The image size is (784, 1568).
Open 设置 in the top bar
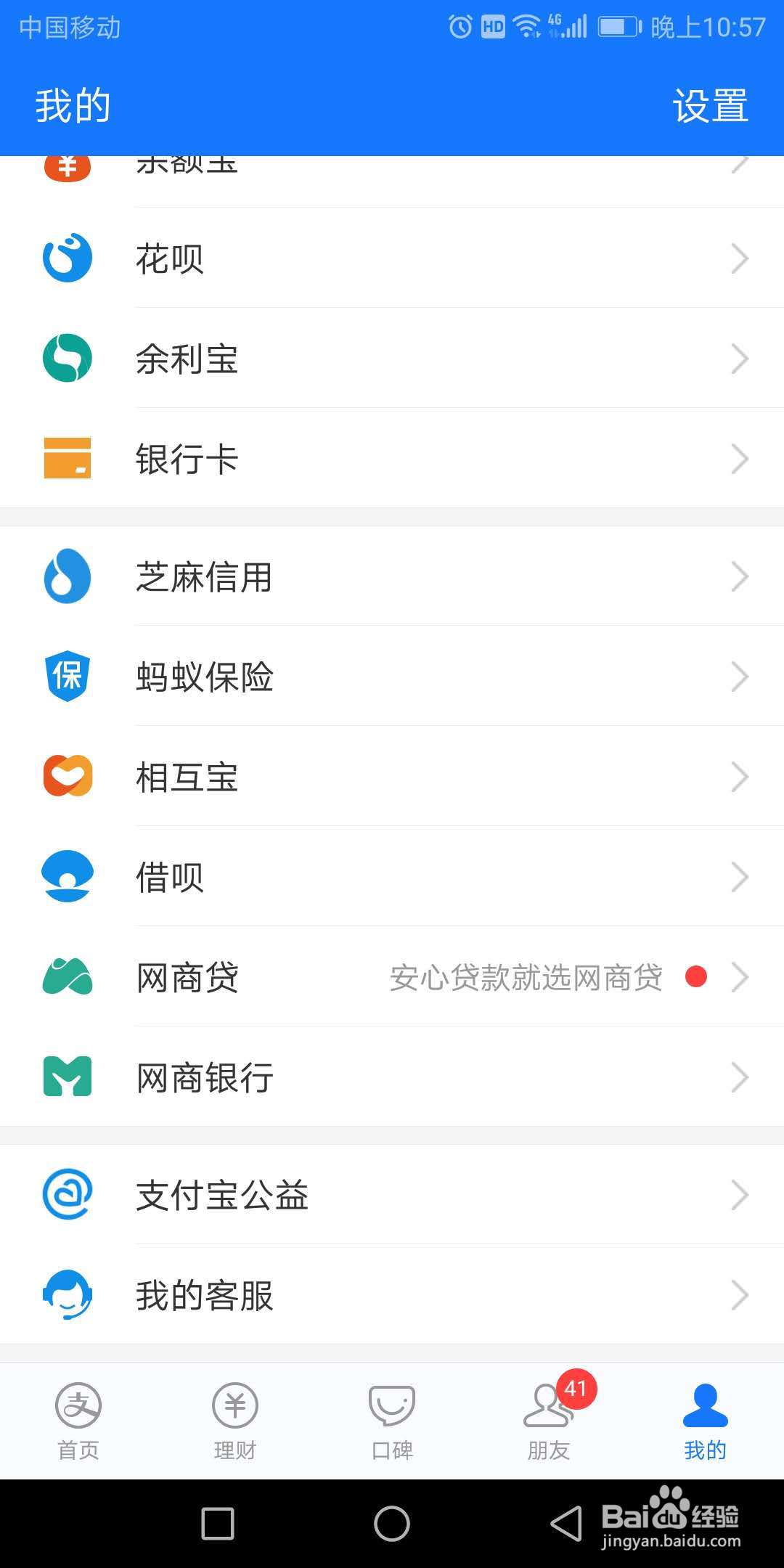[x=710, y=106]
